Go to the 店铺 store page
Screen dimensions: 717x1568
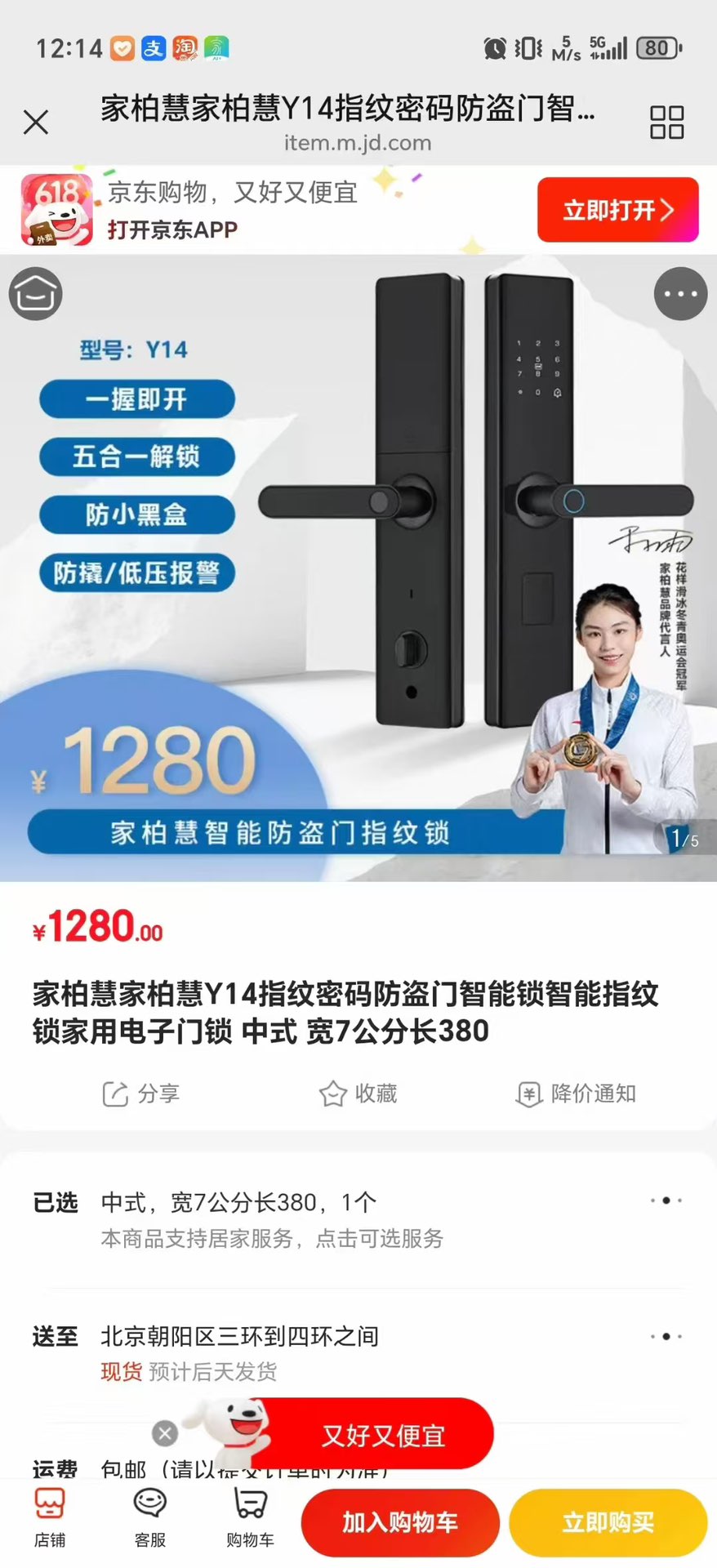coord(50,1519)
